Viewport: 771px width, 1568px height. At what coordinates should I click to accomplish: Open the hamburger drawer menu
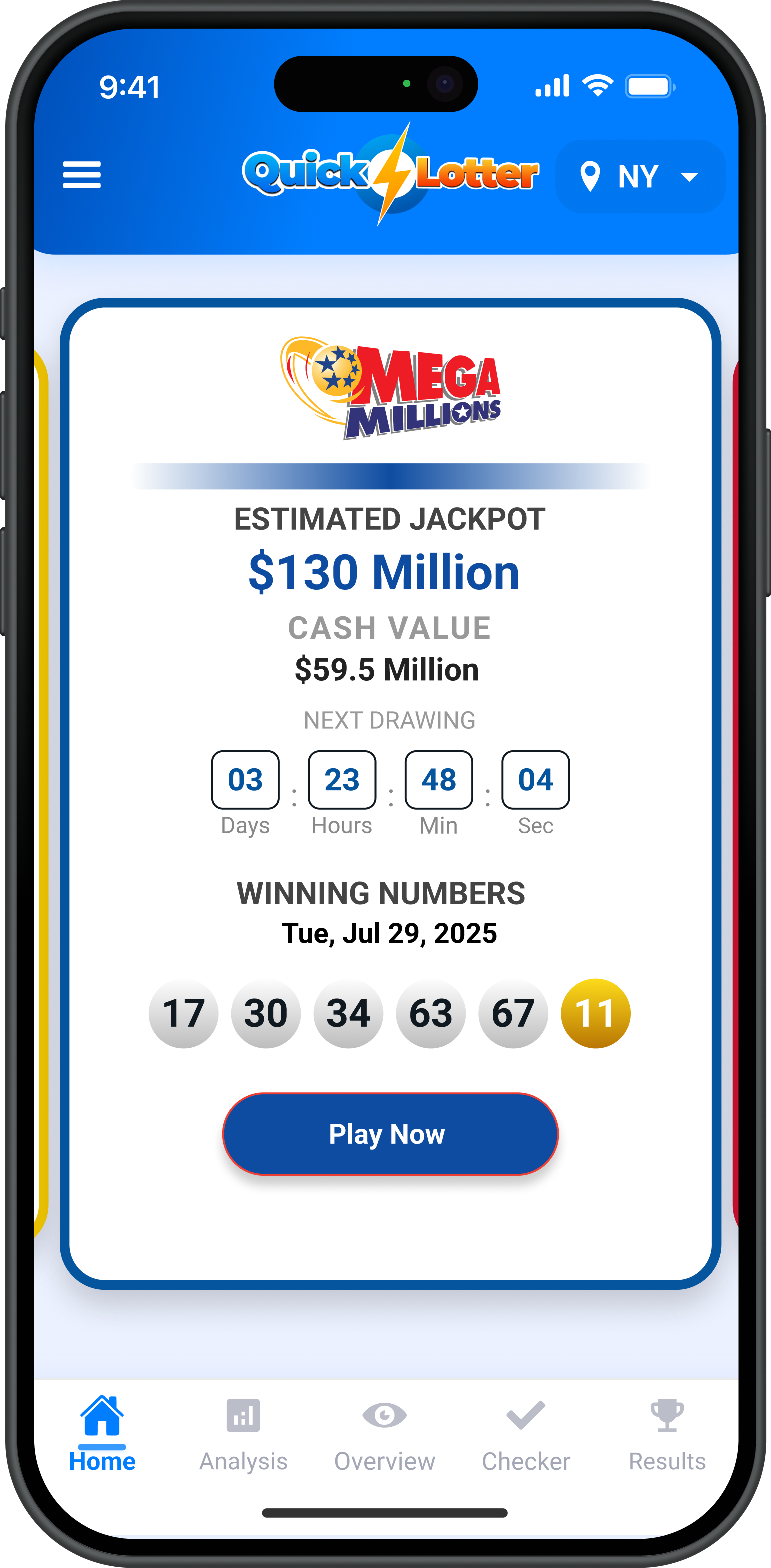click(82, 175)
